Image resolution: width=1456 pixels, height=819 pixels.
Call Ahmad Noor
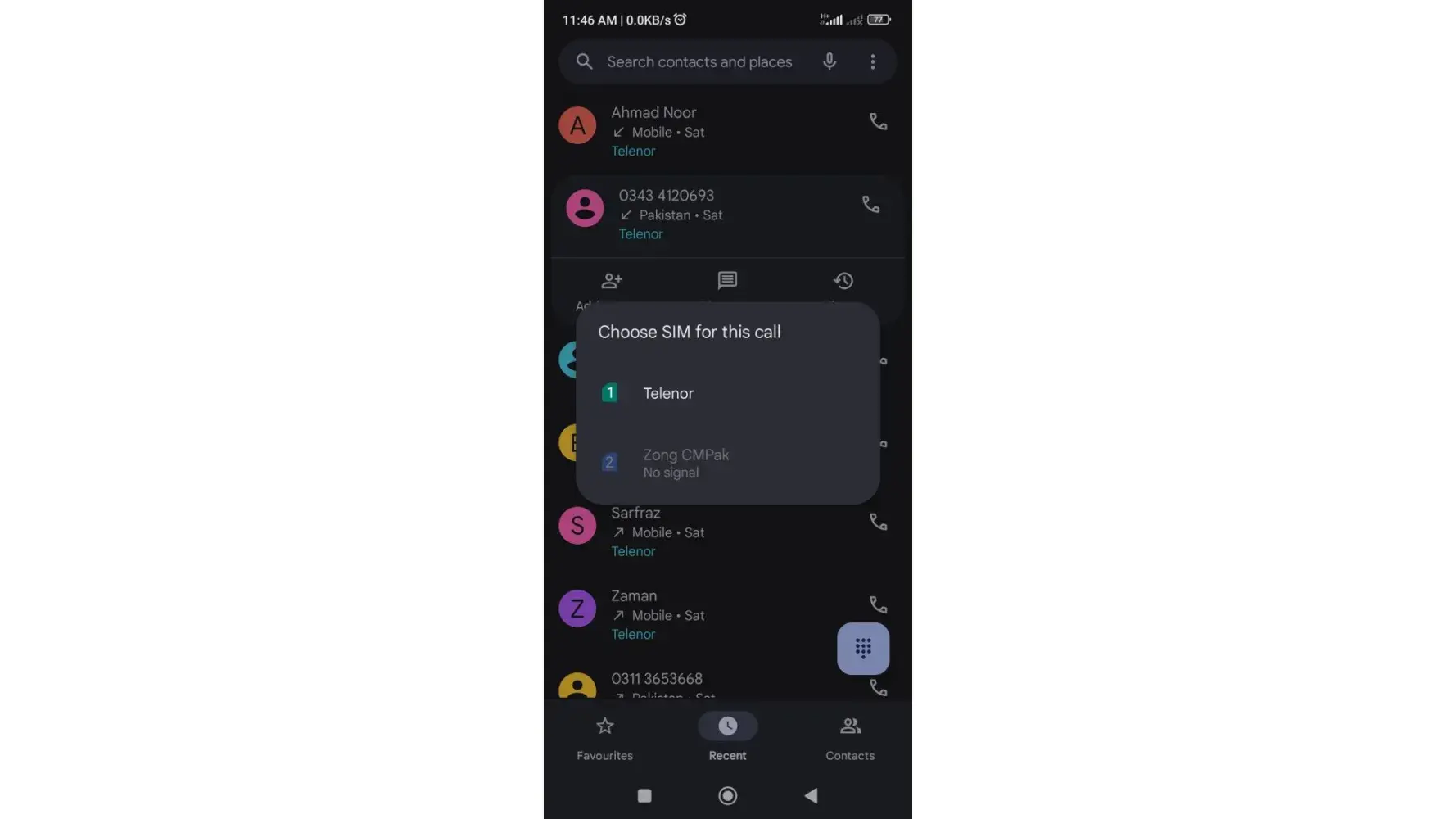(x=878, y=122)
